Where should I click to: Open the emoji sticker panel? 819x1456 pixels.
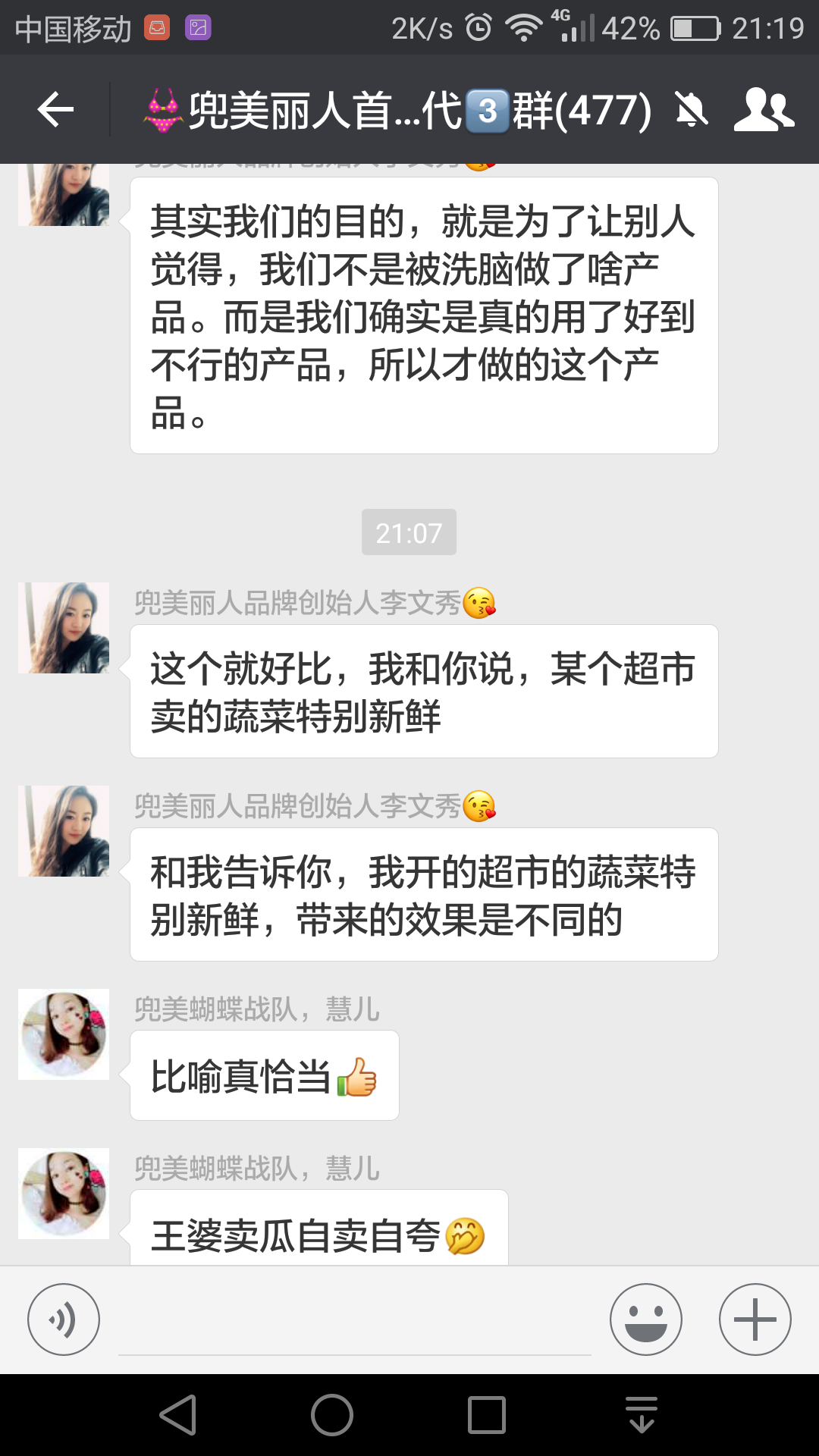click(645, 1319)
